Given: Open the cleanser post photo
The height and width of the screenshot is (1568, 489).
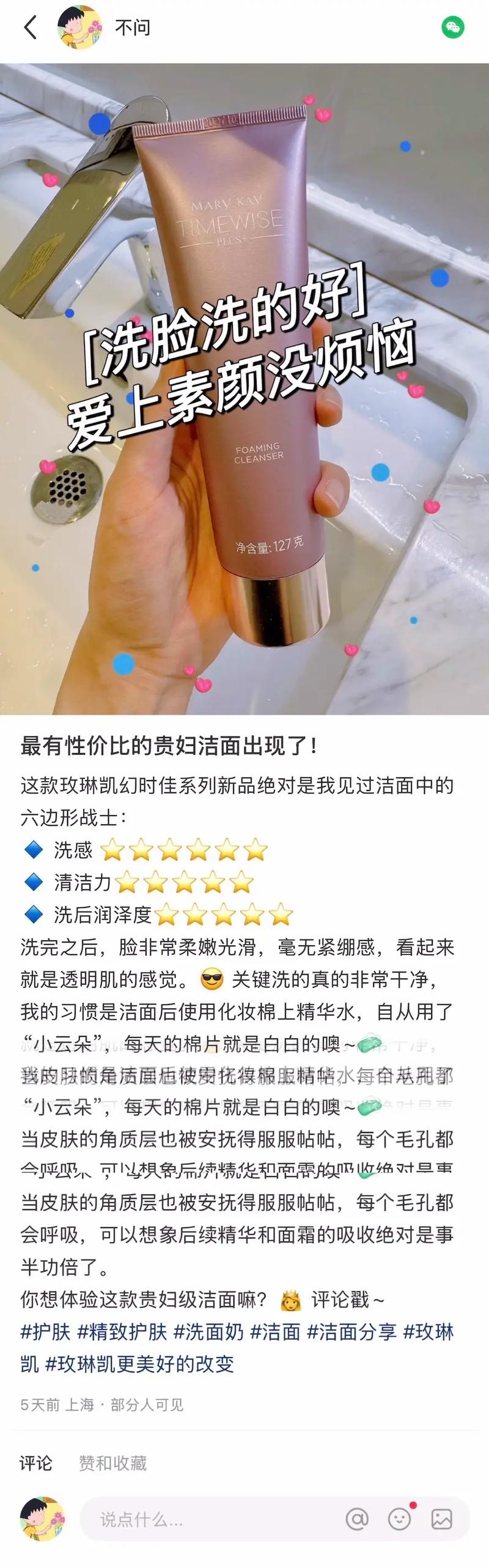Looking at the screenshot, I should point(244,388).
